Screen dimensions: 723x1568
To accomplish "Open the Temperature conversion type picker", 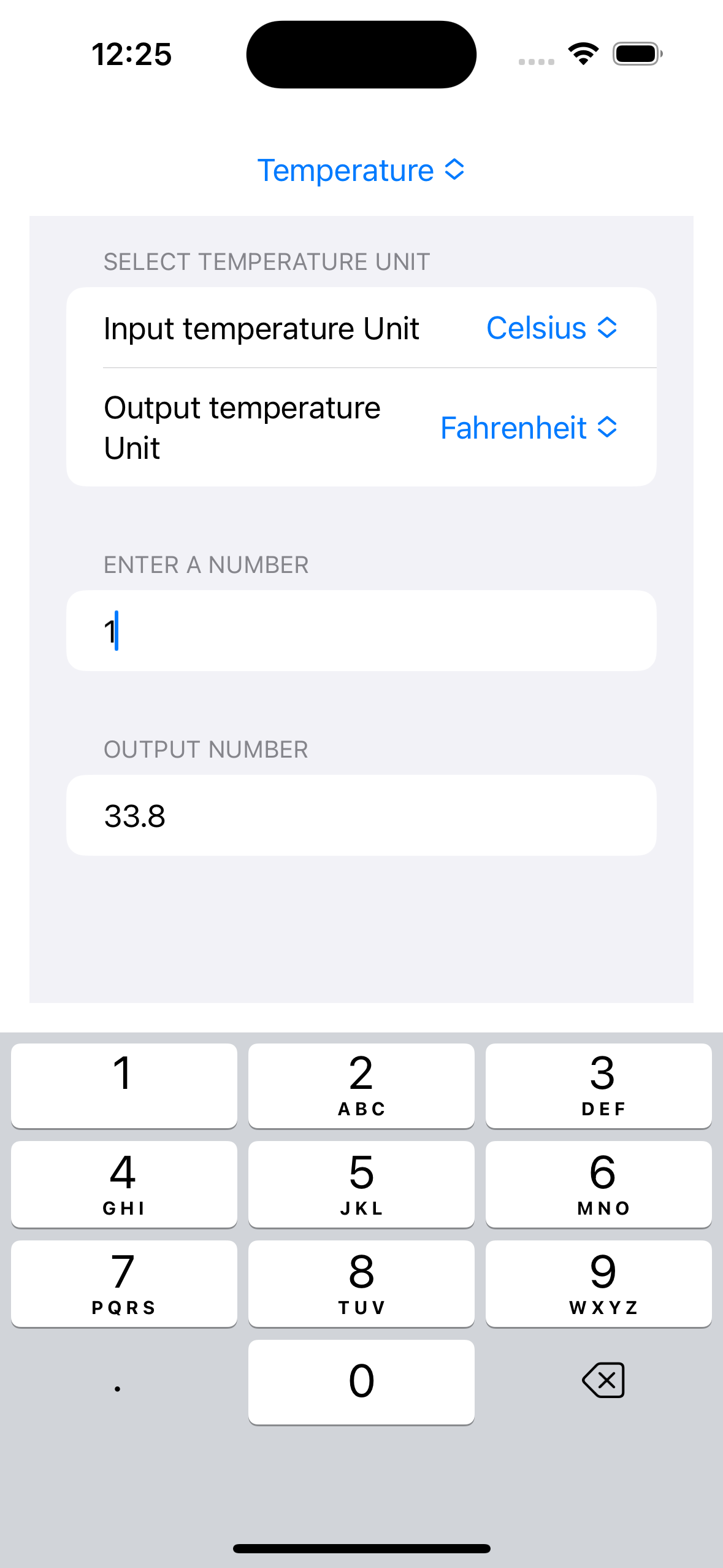I will [361, 170].
